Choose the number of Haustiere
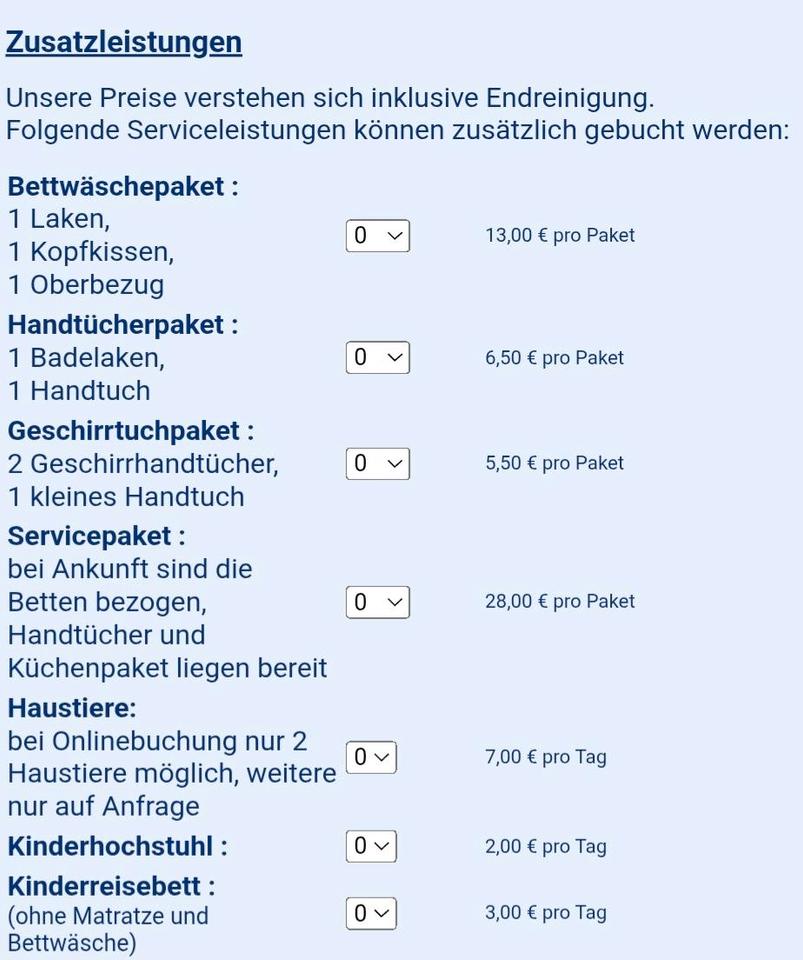 point(371,758)
